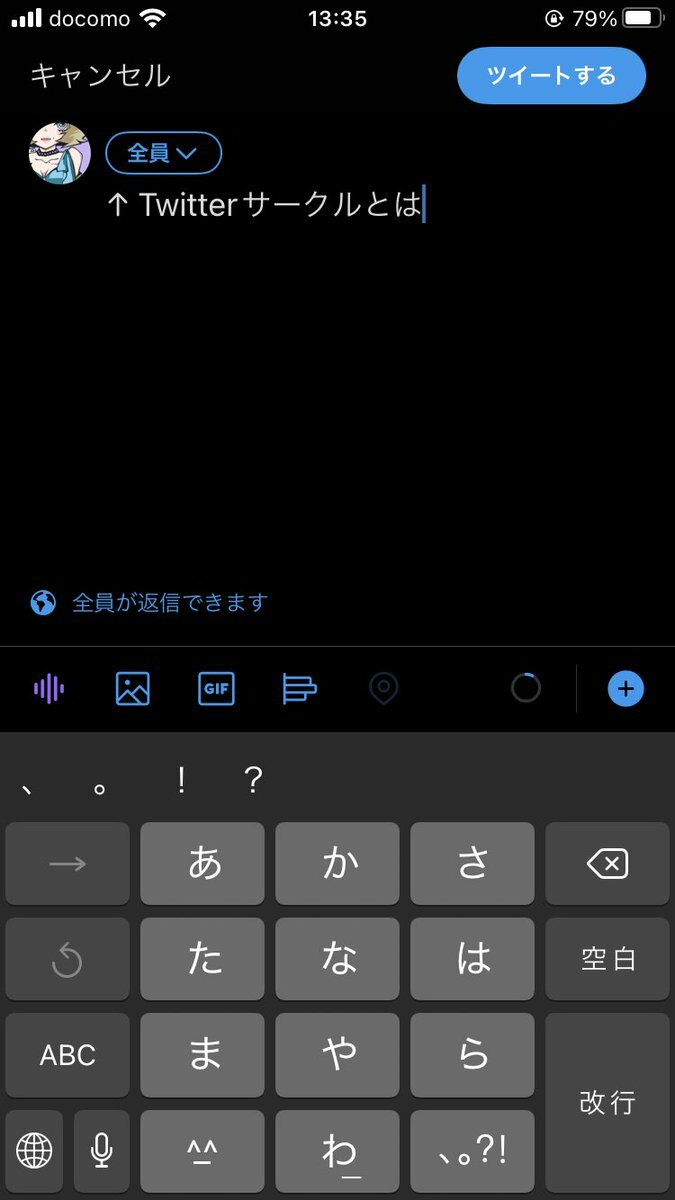
Task: Delete a character with backspace key
Action: (x=608, y=864)
